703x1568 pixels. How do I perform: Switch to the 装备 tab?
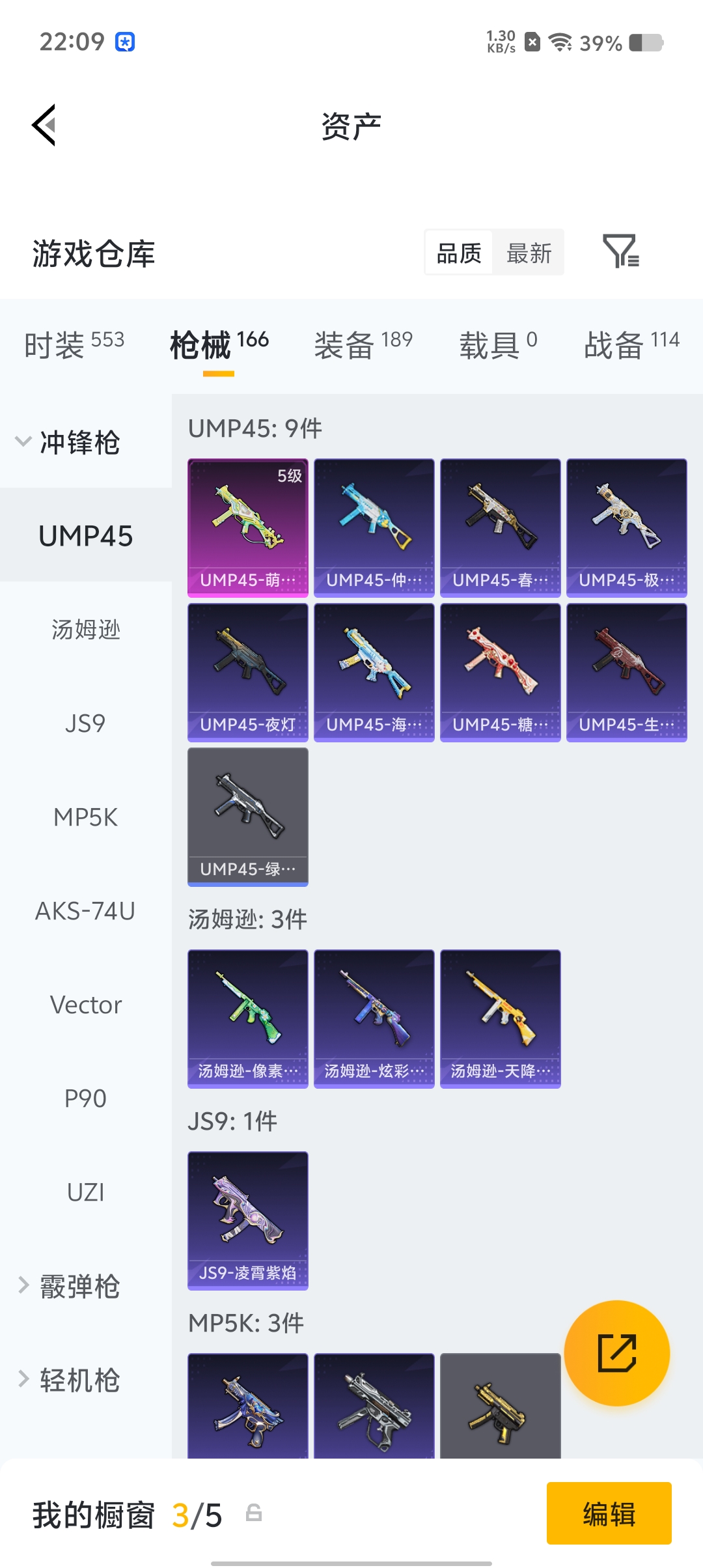pyautogui.click(x=363, y=344)
